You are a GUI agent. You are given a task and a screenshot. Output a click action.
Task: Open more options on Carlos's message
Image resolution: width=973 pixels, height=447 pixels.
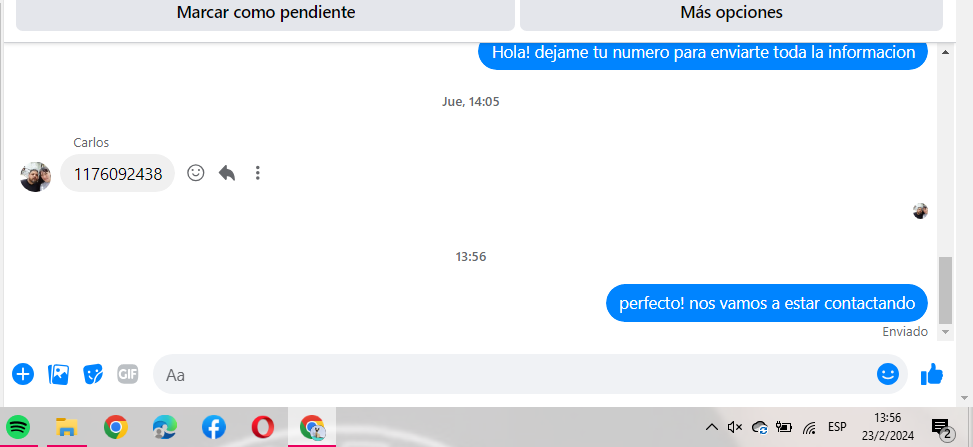click(x=257, y=173)
